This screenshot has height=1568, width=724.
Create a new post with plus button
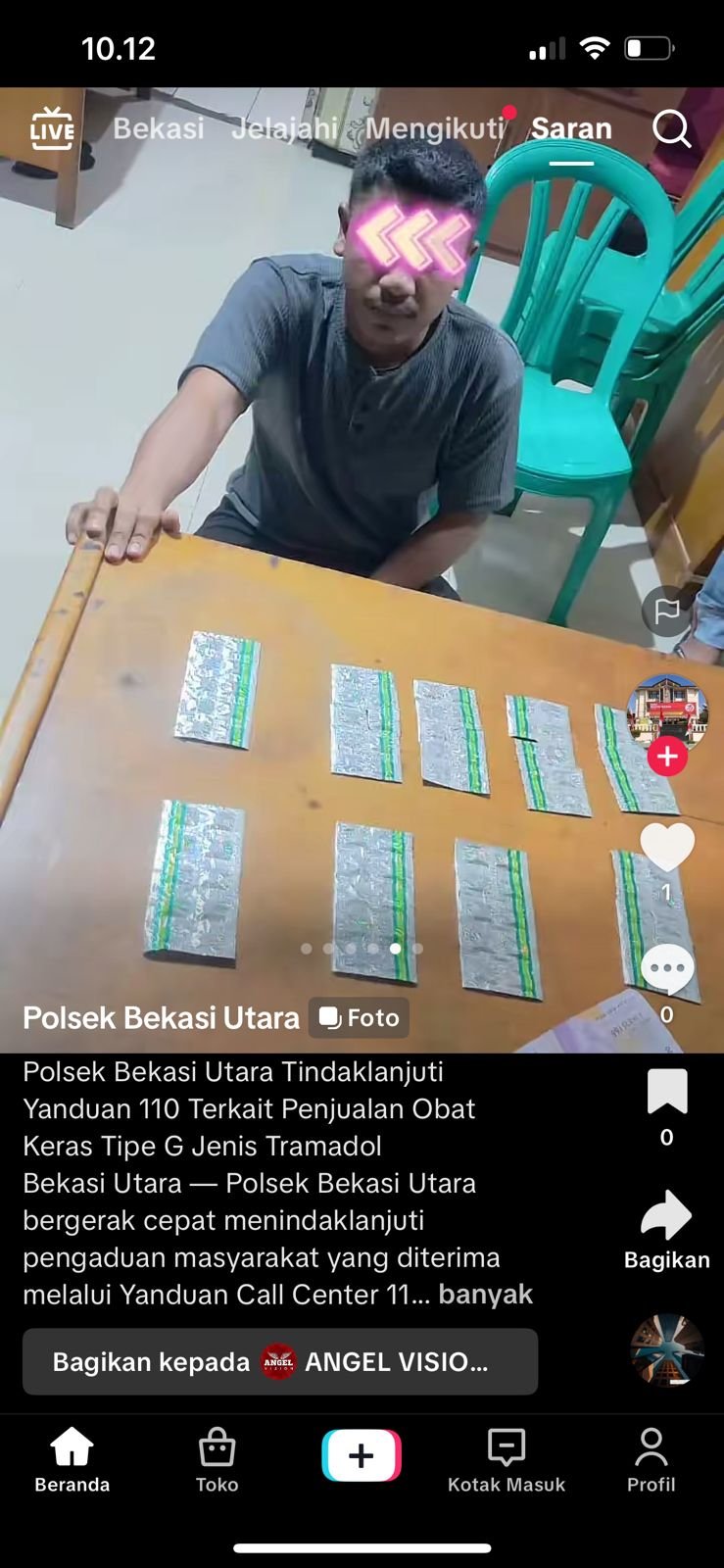pos(362,1455)
